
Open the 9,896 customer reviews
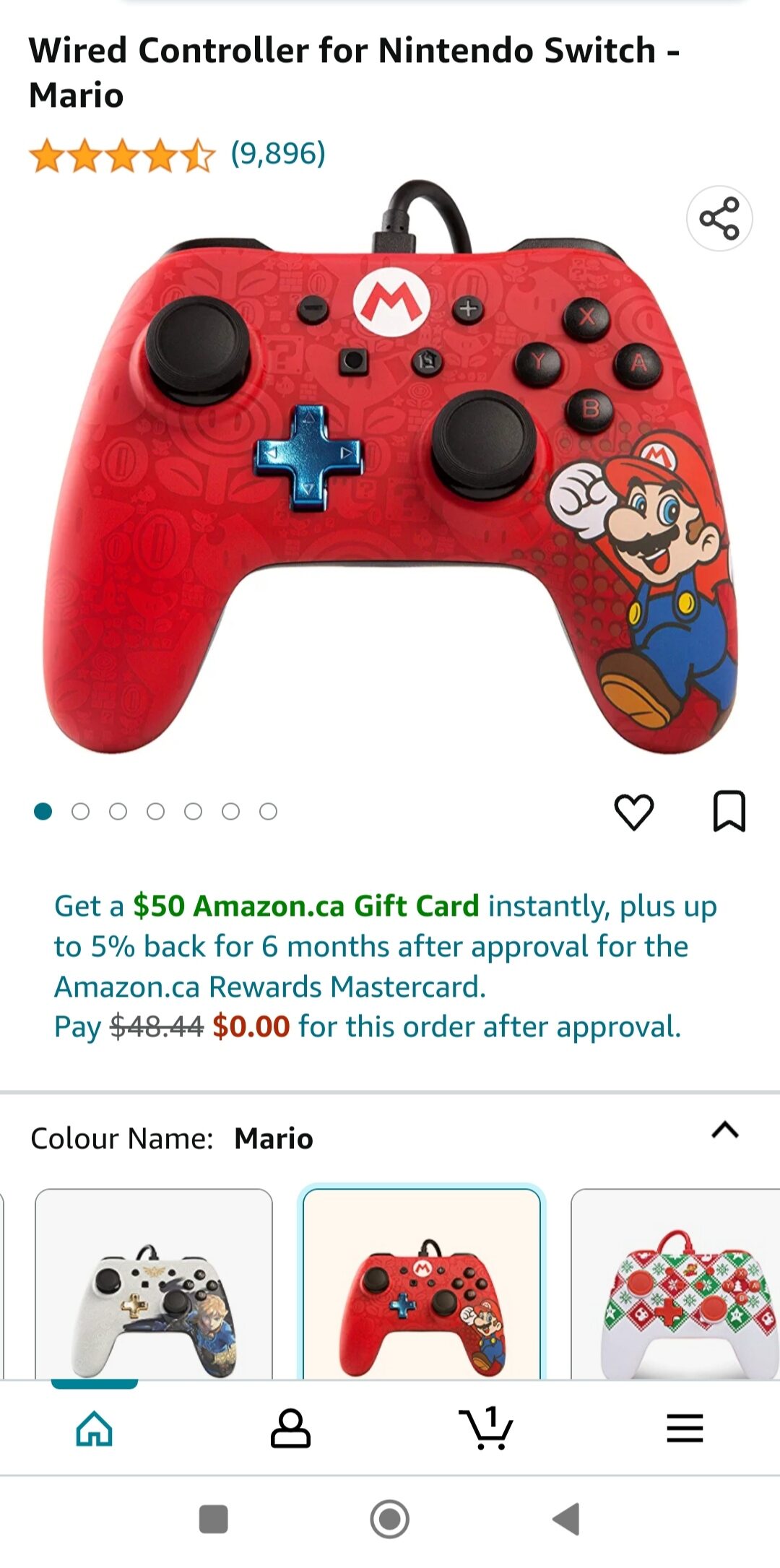click(x=278, y=154)
